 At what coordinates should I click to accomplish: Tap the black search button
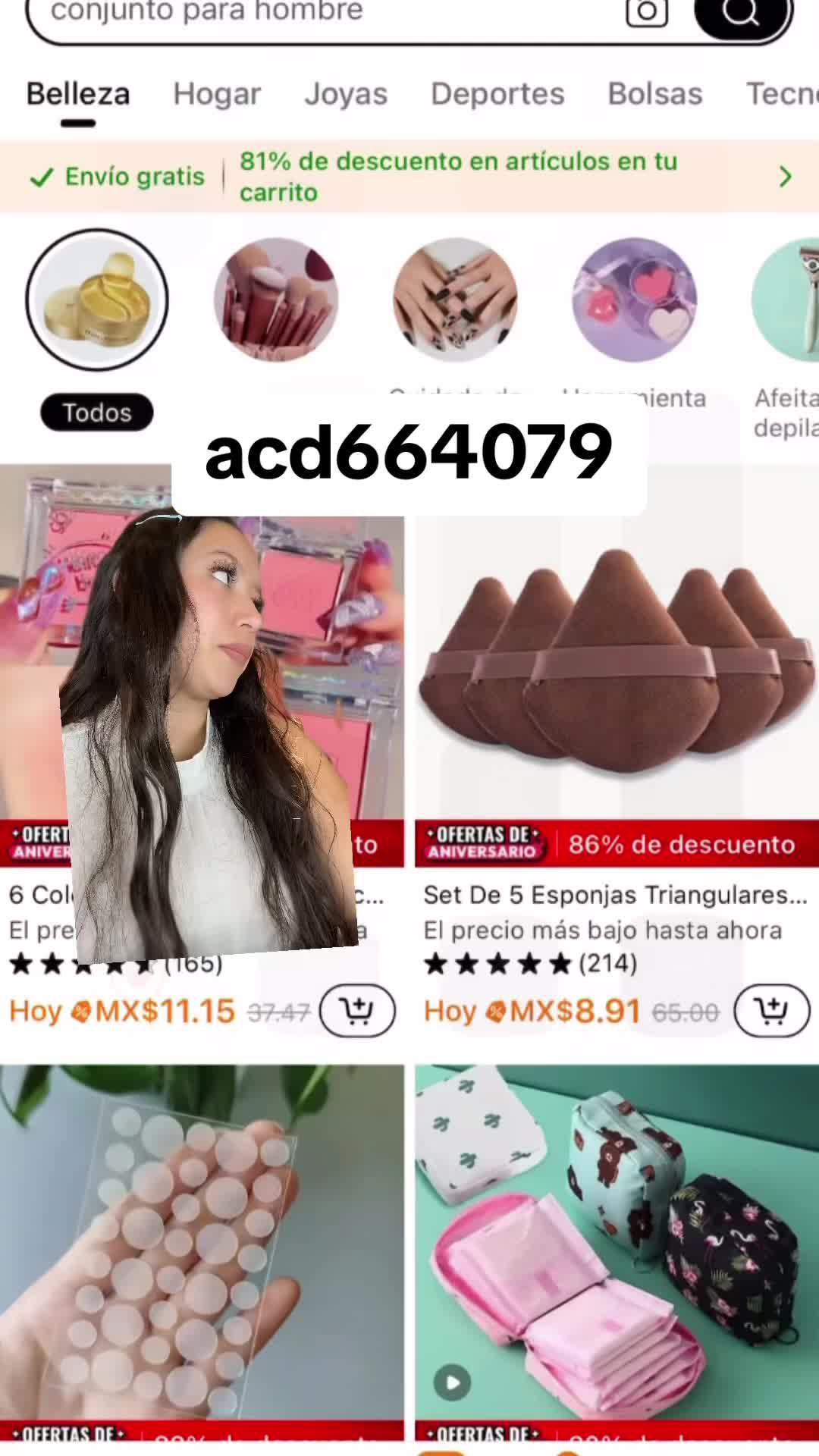coord(742,14)
